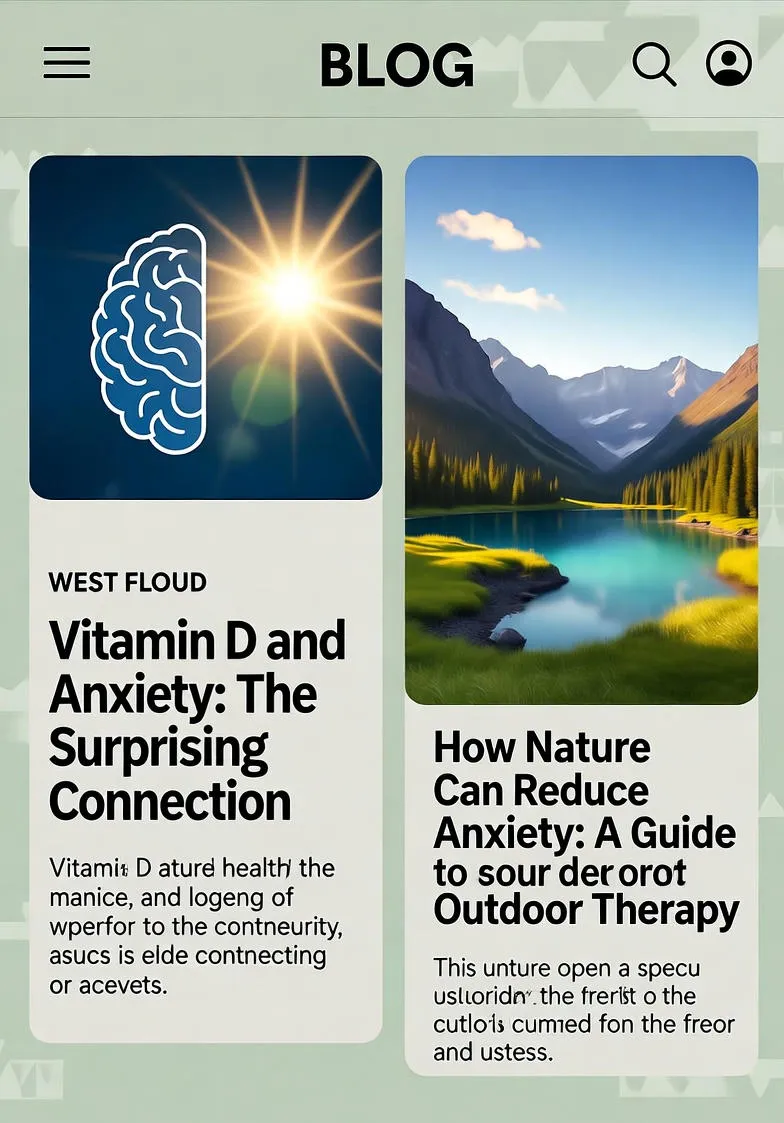Open the search icon
This screenshot has width=784, height=1123.
click(654, 64)
